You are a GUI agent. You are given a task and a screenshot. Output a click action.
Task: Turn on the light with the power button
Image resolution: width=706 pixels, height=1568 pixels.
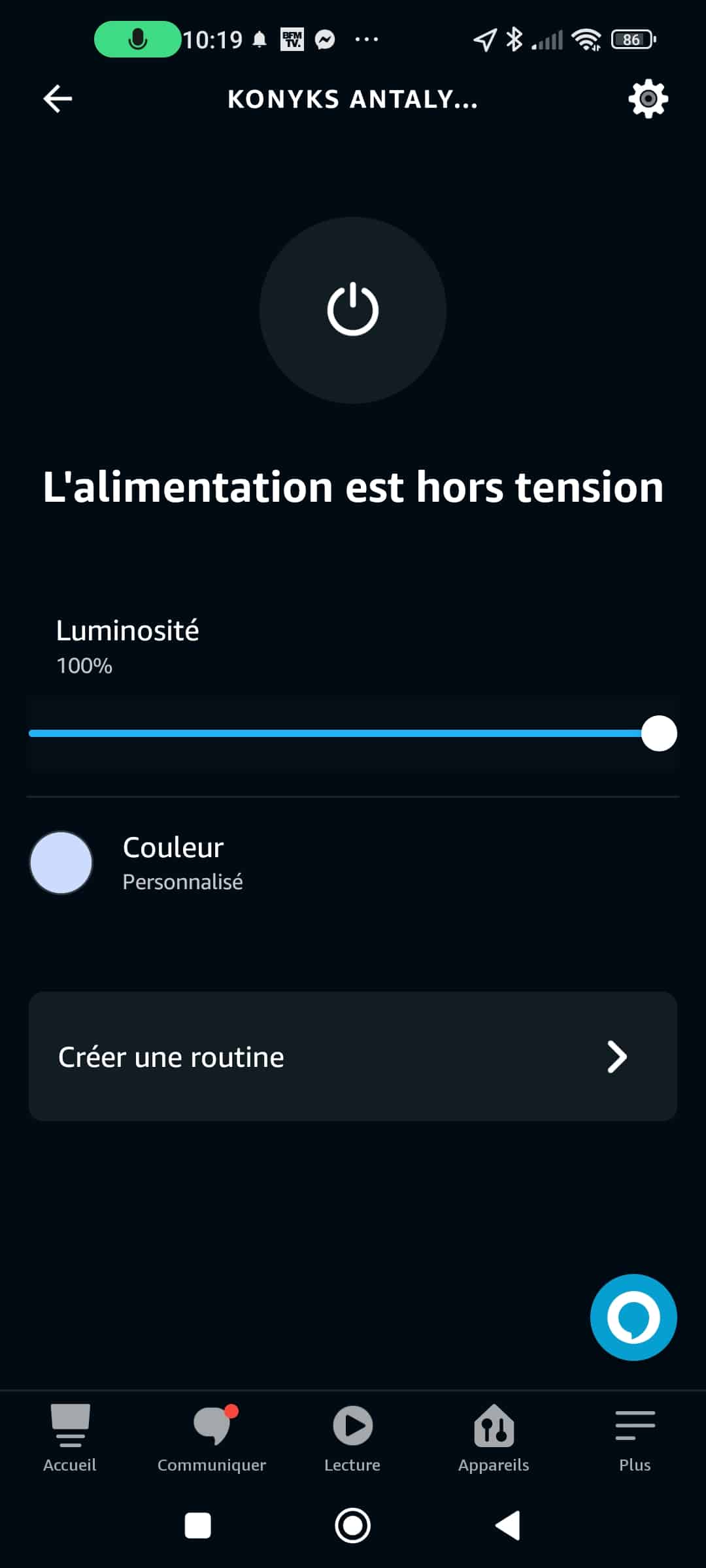[353, 310]
